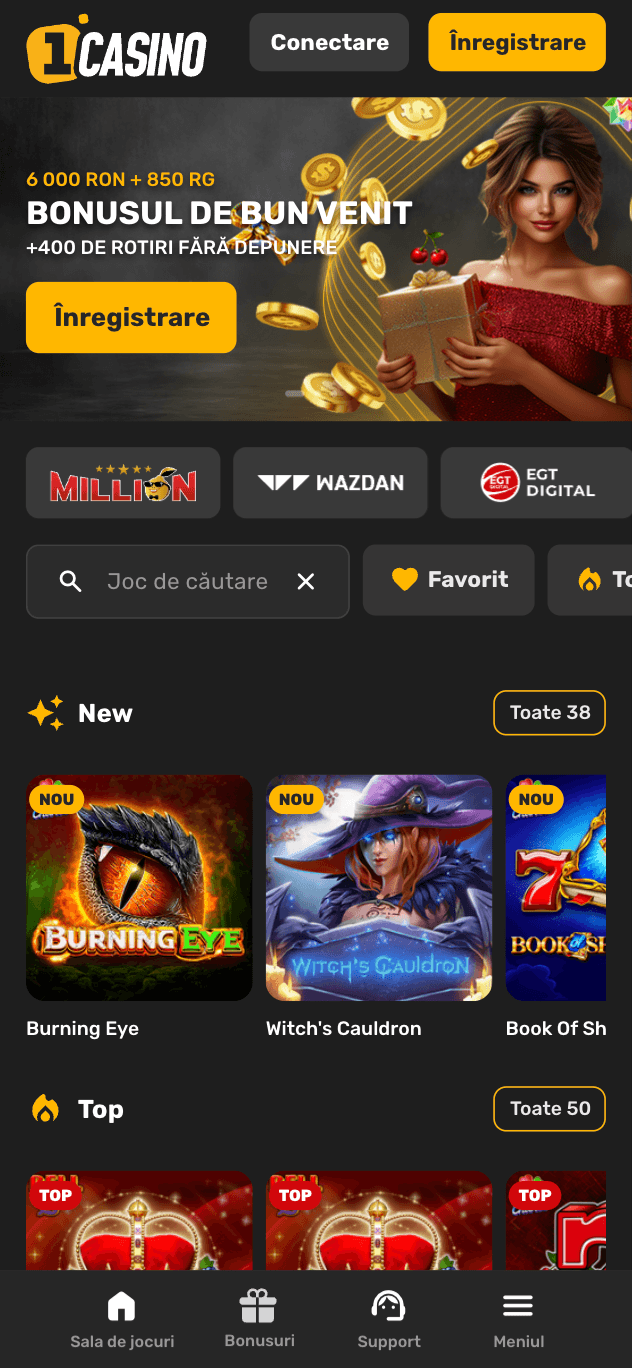Focus the Joc de căutare search field
This screenshot has height=1368, width=632.
tap(187, 581)
